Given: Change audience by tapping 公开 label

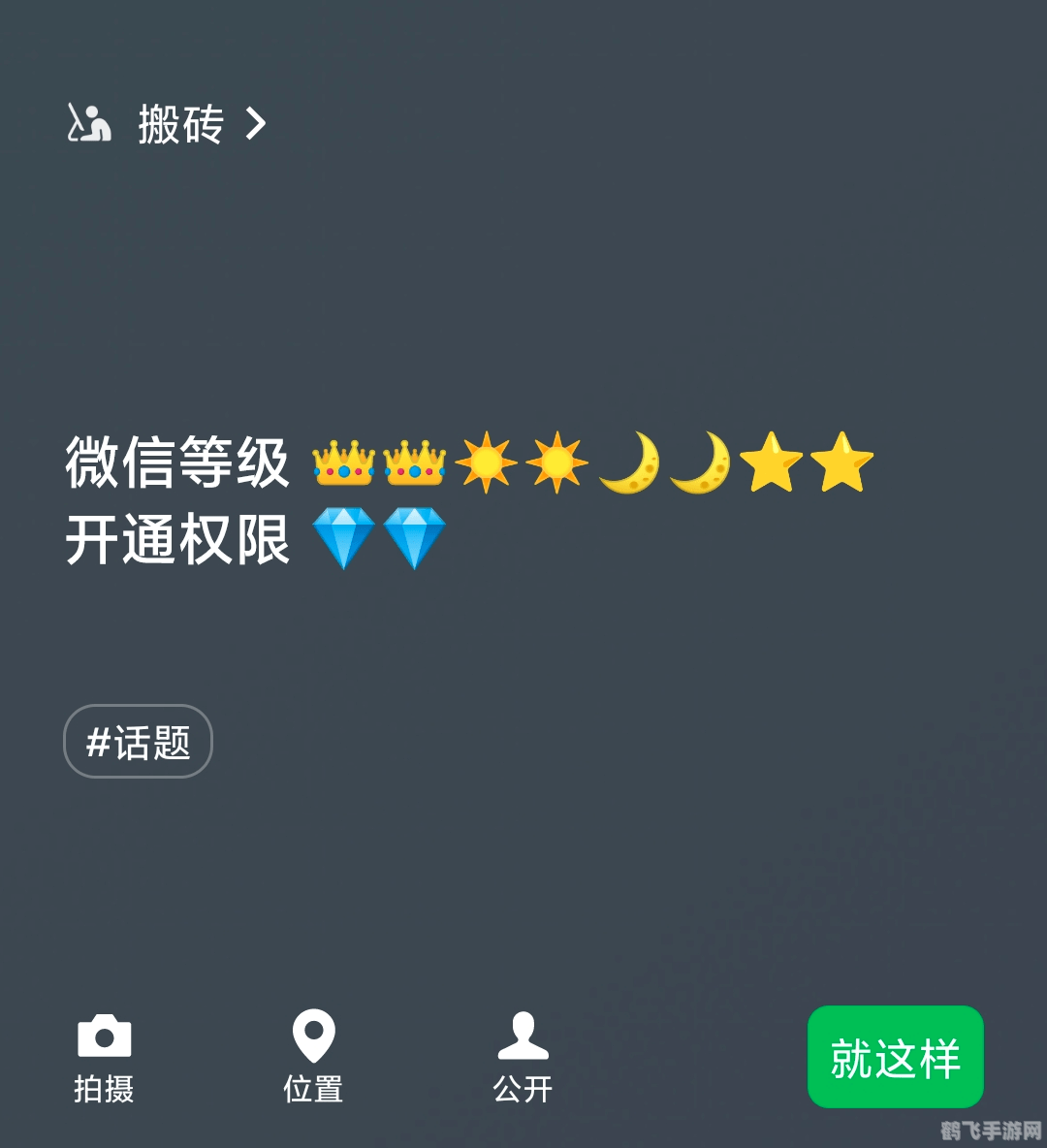Looking at the screenshot, I should point(523,1088).
